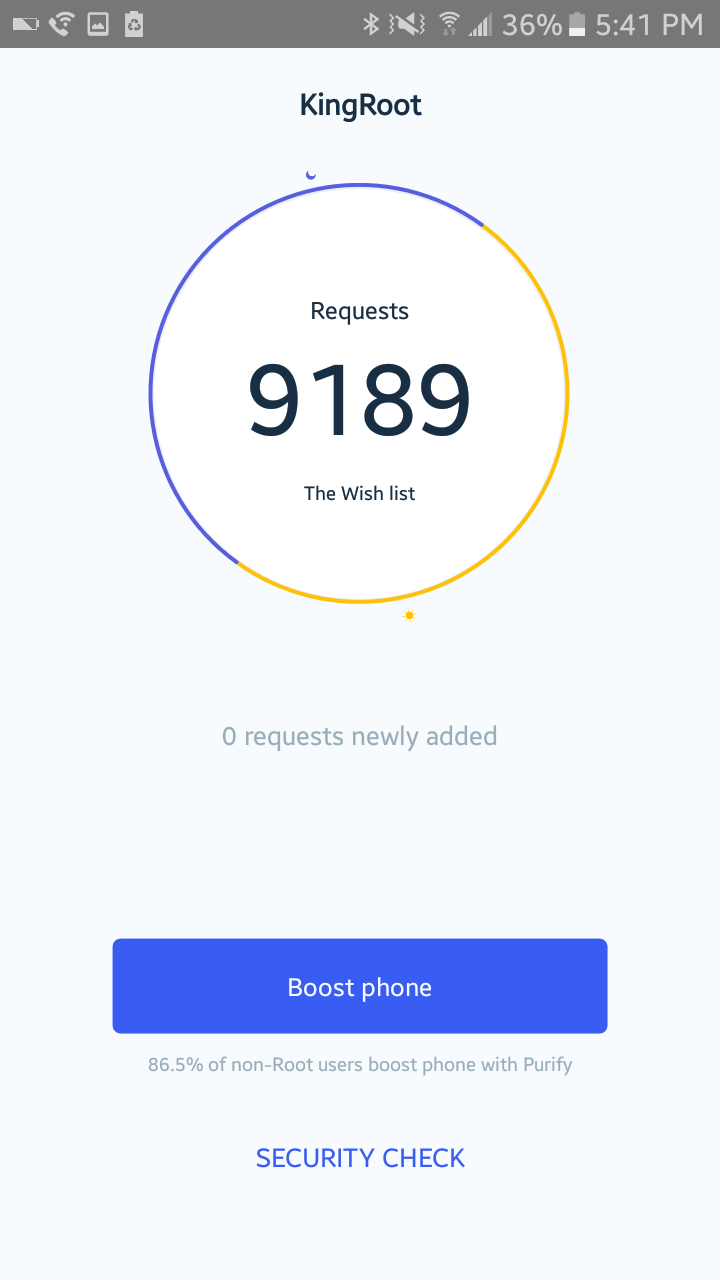Screen dimensions: 720x1280
Task: Tap the Boost phone button
Action: tap(360, 986)
